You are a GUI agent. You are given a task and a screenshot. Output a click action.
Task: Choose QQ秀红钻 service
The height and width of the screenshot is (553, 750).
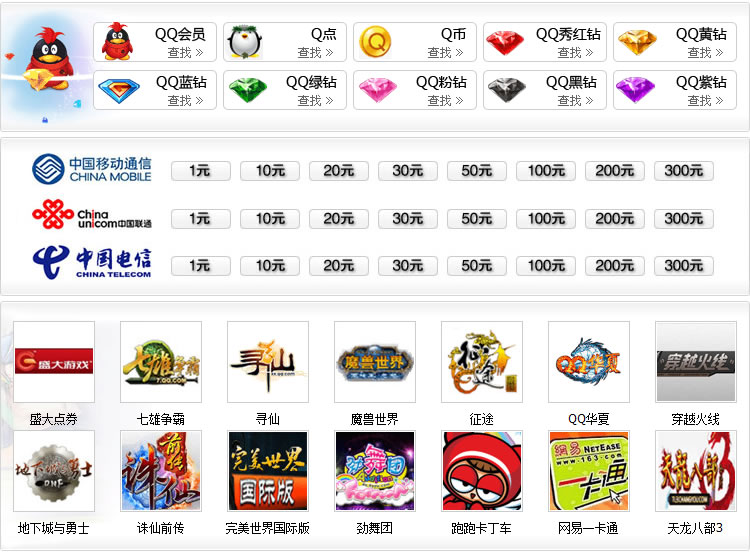coord(545,42)
